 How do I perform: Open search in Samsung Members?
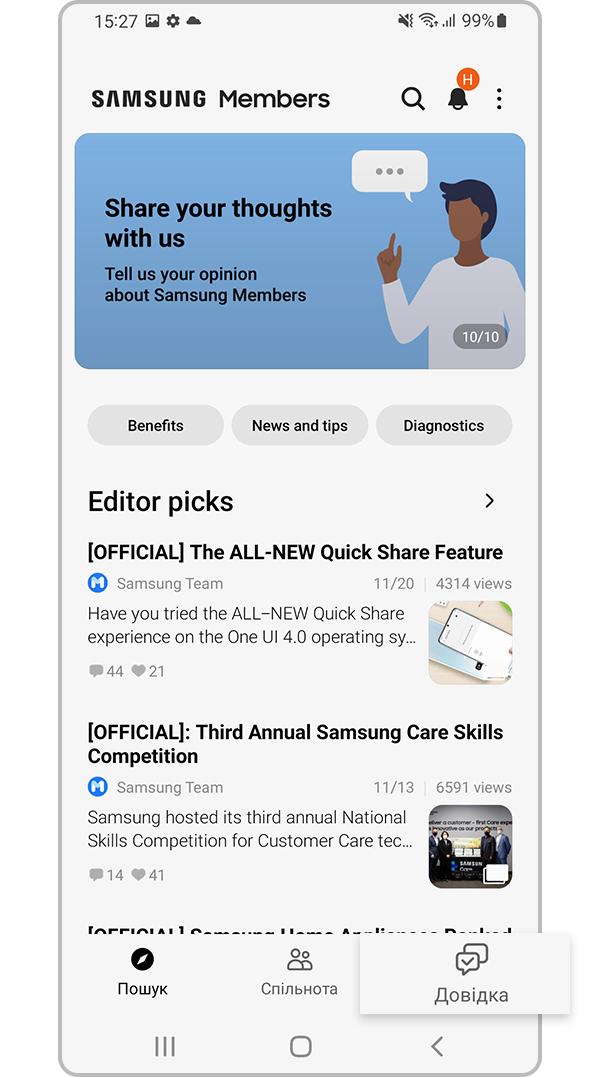coord(412,98)
